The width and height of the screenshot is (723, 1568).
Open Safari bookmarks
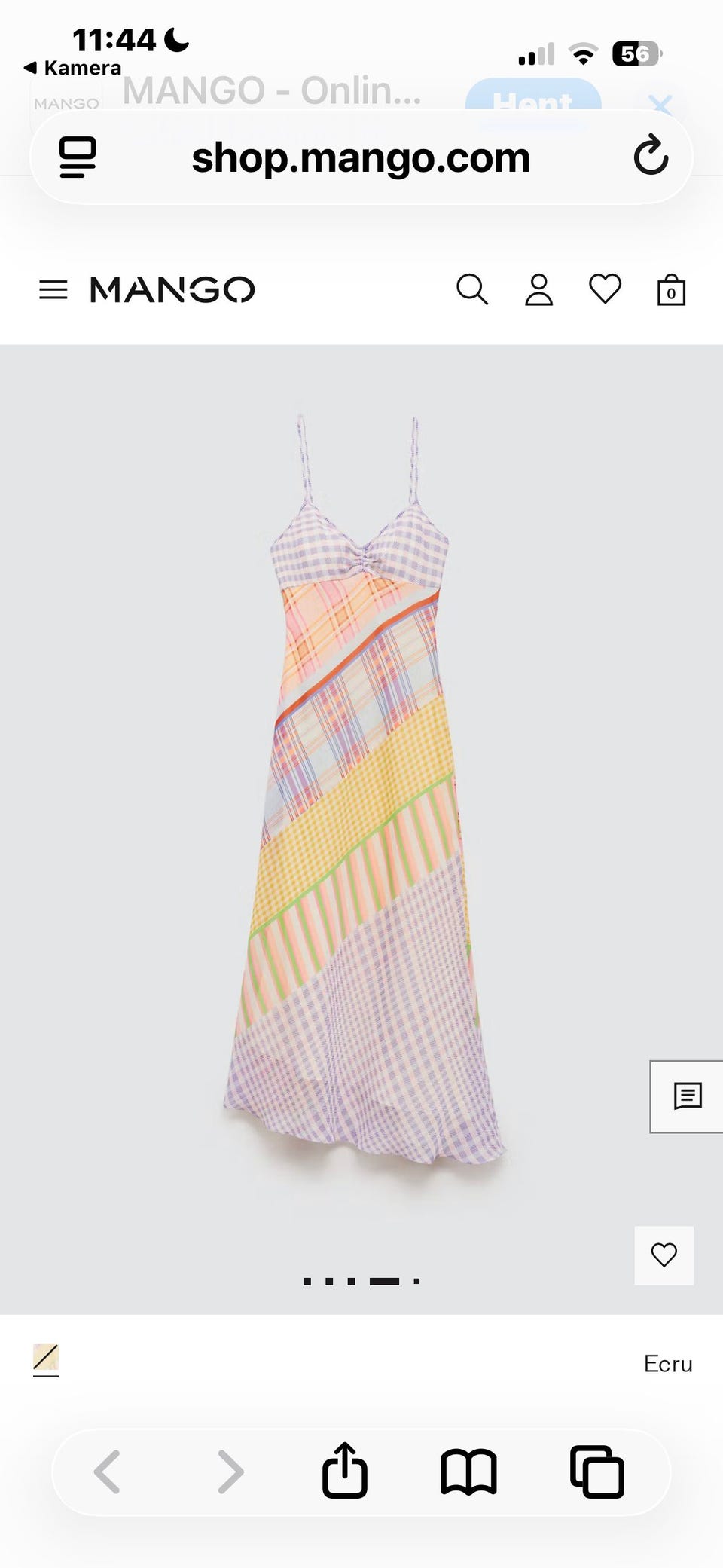tap(468, 1472)
